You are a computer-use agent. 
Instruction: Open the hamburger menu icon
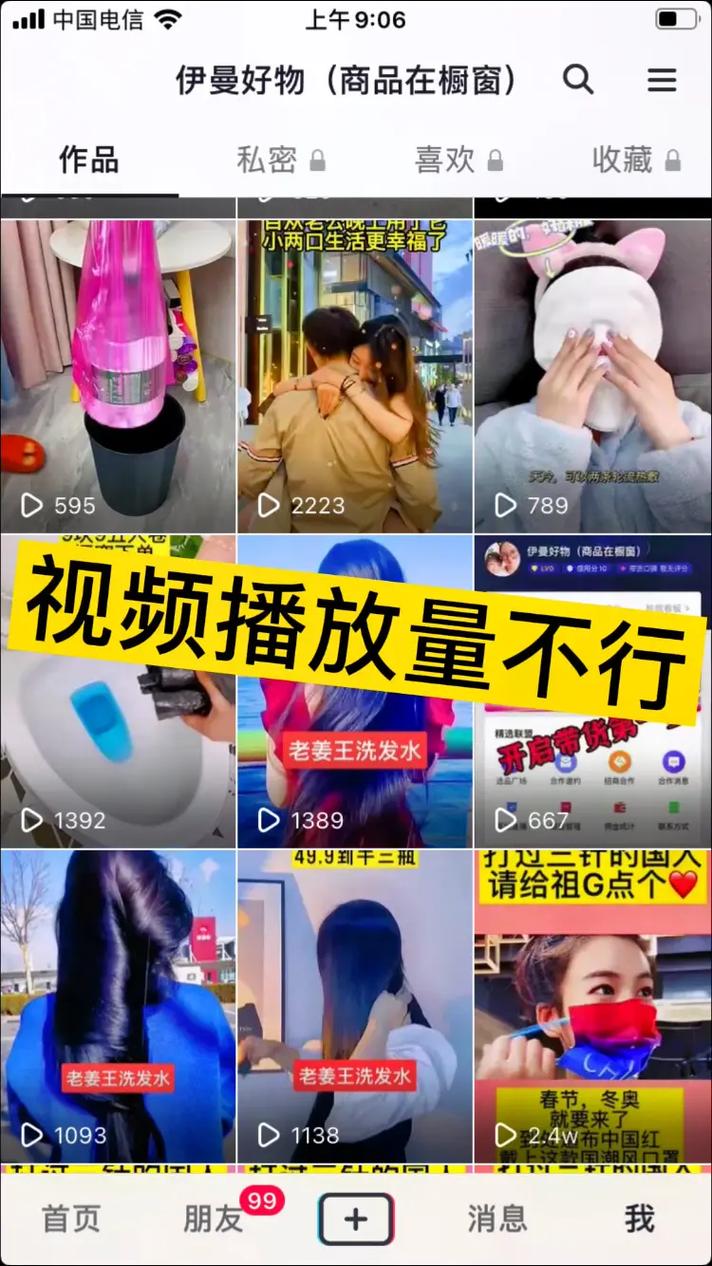662,80
